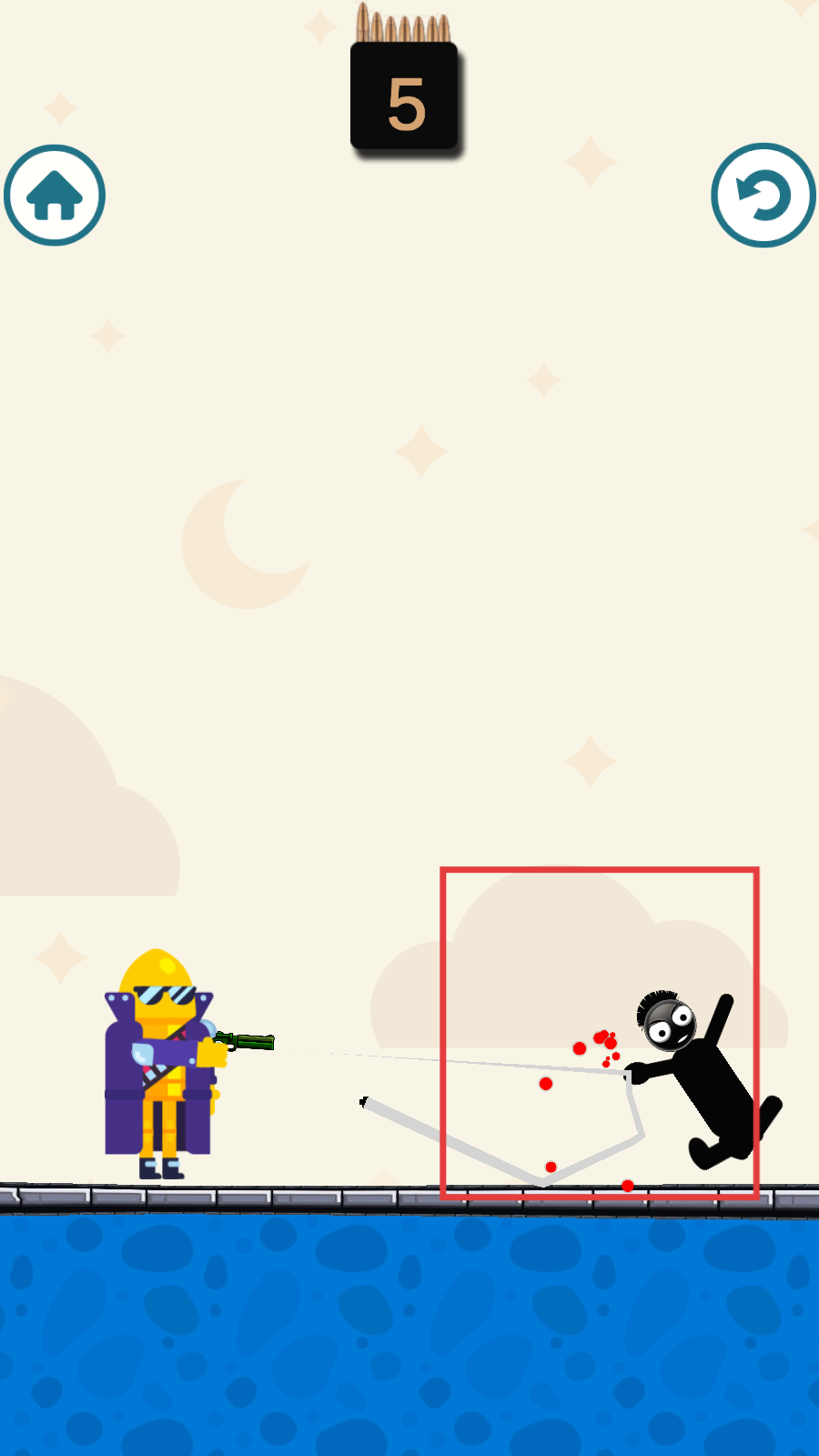Go to the home menu
The image size is (819, 1456).
[x=55, y=196]
